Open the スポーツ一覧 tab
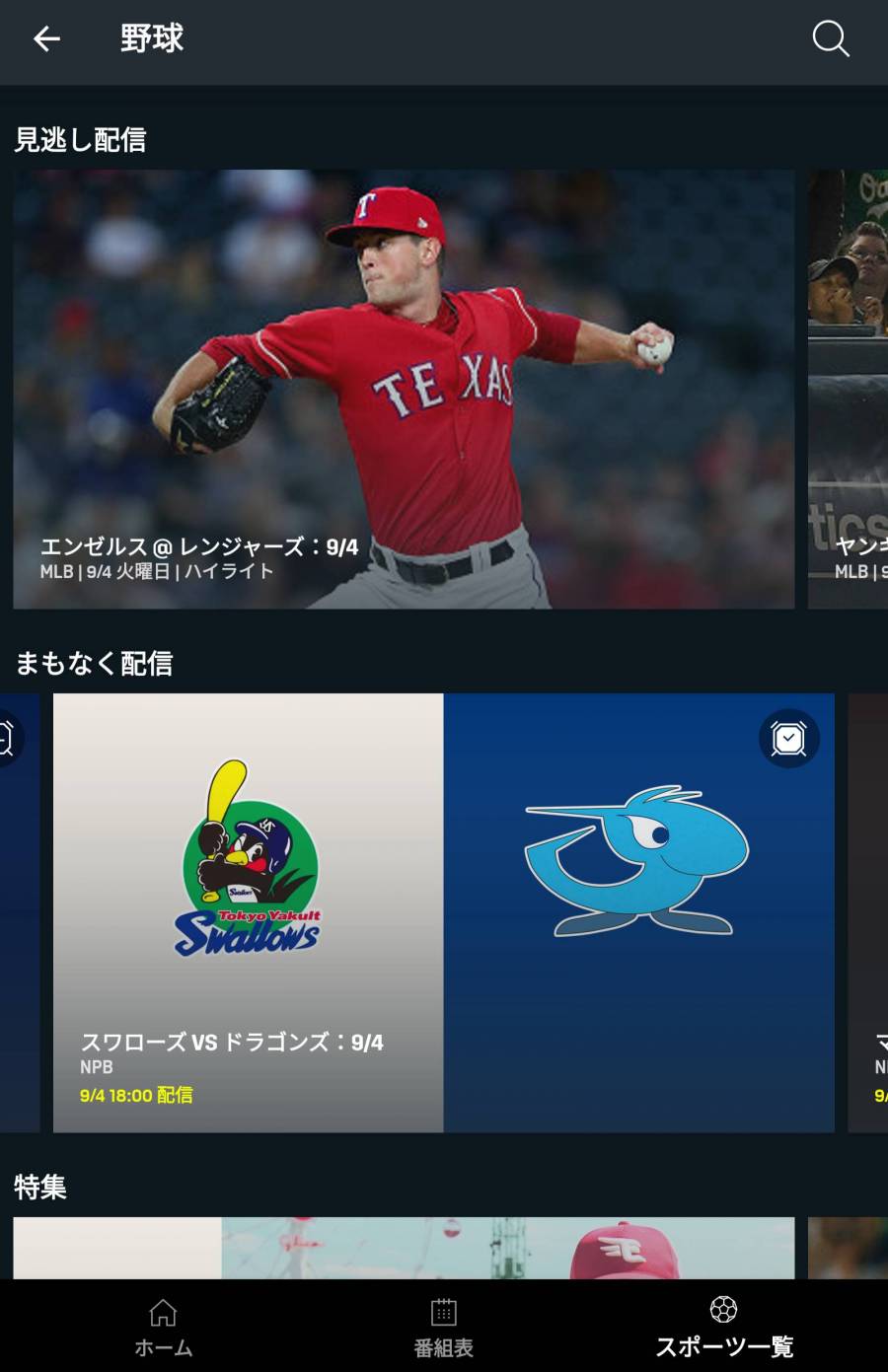Viewport: 888px width, 1372px height. coord(724,1327)
